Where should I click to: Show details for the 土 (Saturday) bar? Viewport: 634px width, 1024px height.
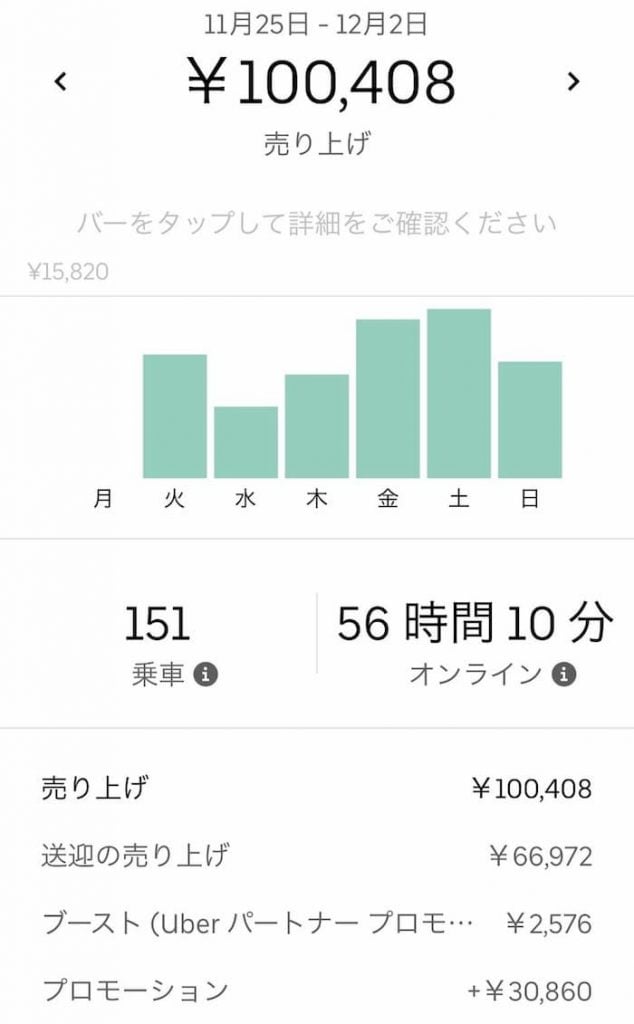[459, 393]
